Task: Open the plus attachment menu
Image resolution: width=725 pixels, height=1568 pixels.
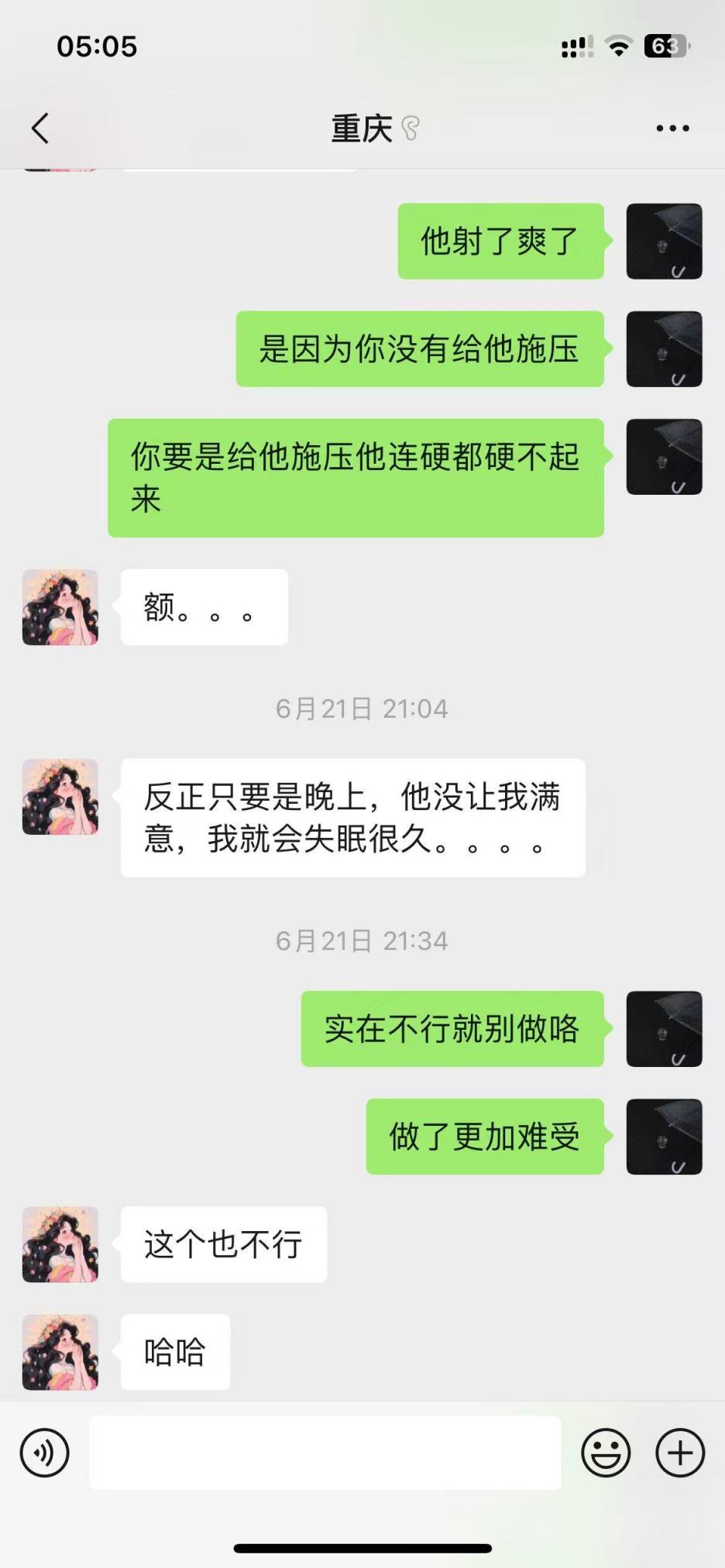Action: pyautogui.click(x=680, y=1453)
